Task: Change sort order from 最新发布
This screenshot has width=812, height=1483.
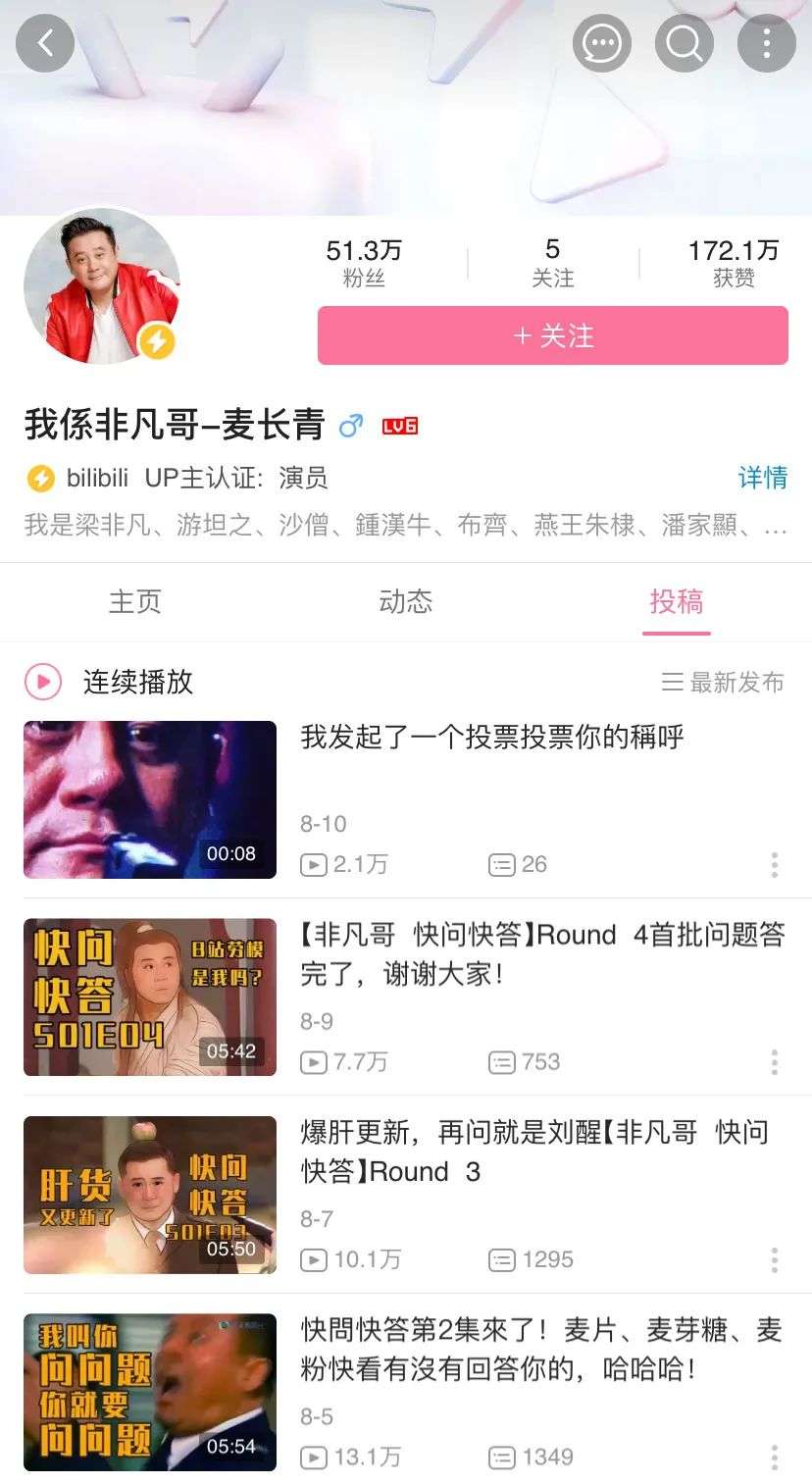Action: coord(723,683)
